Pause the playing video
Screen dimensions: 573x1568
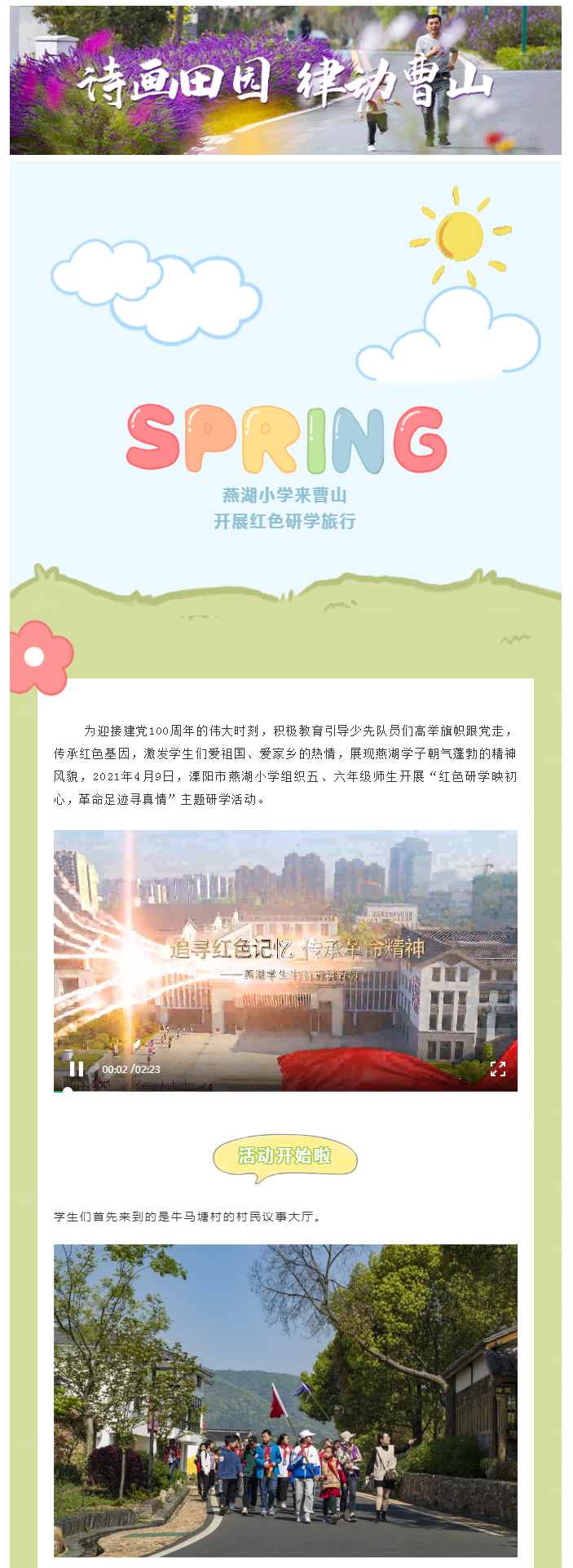click(76, 1068)
